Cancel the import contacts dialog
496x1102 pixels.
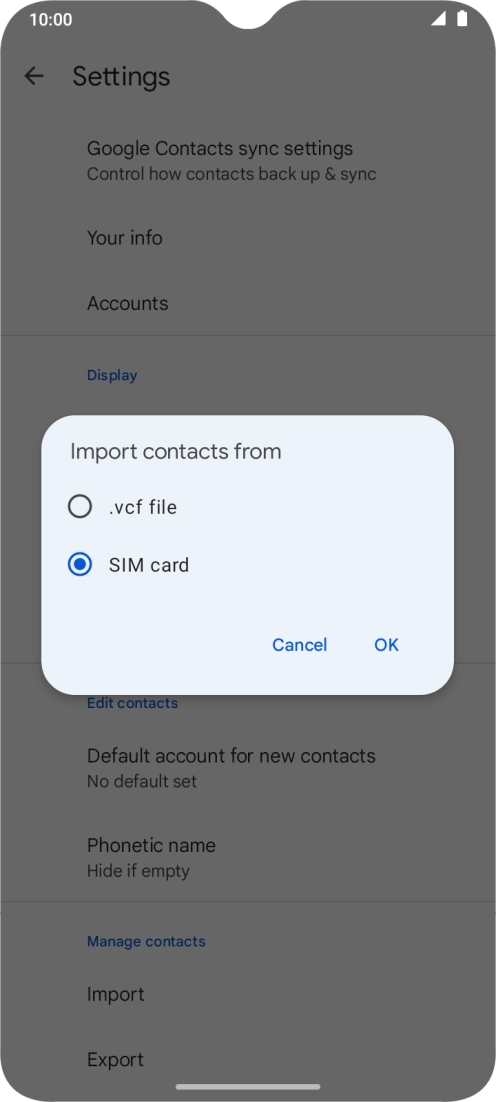click(299, 644)
